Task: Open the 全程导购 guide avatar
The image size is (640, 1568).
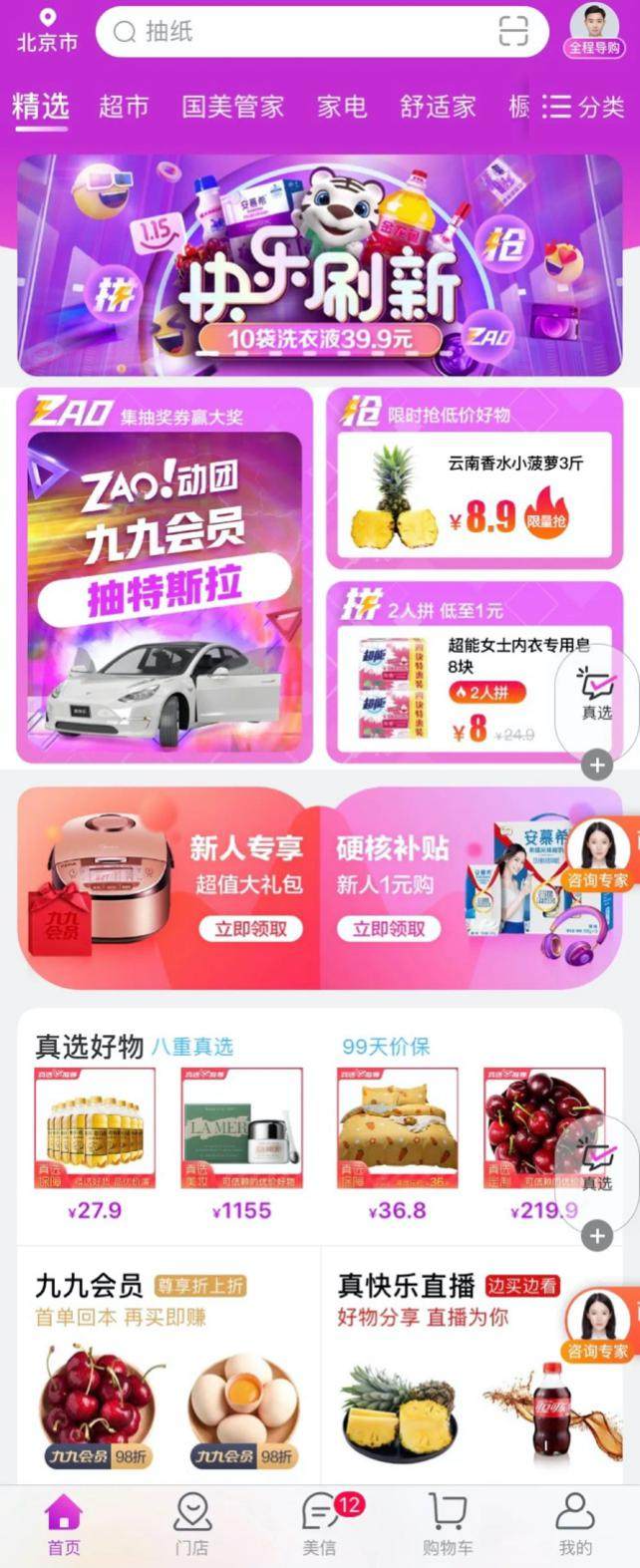Action: coord(594,30)
